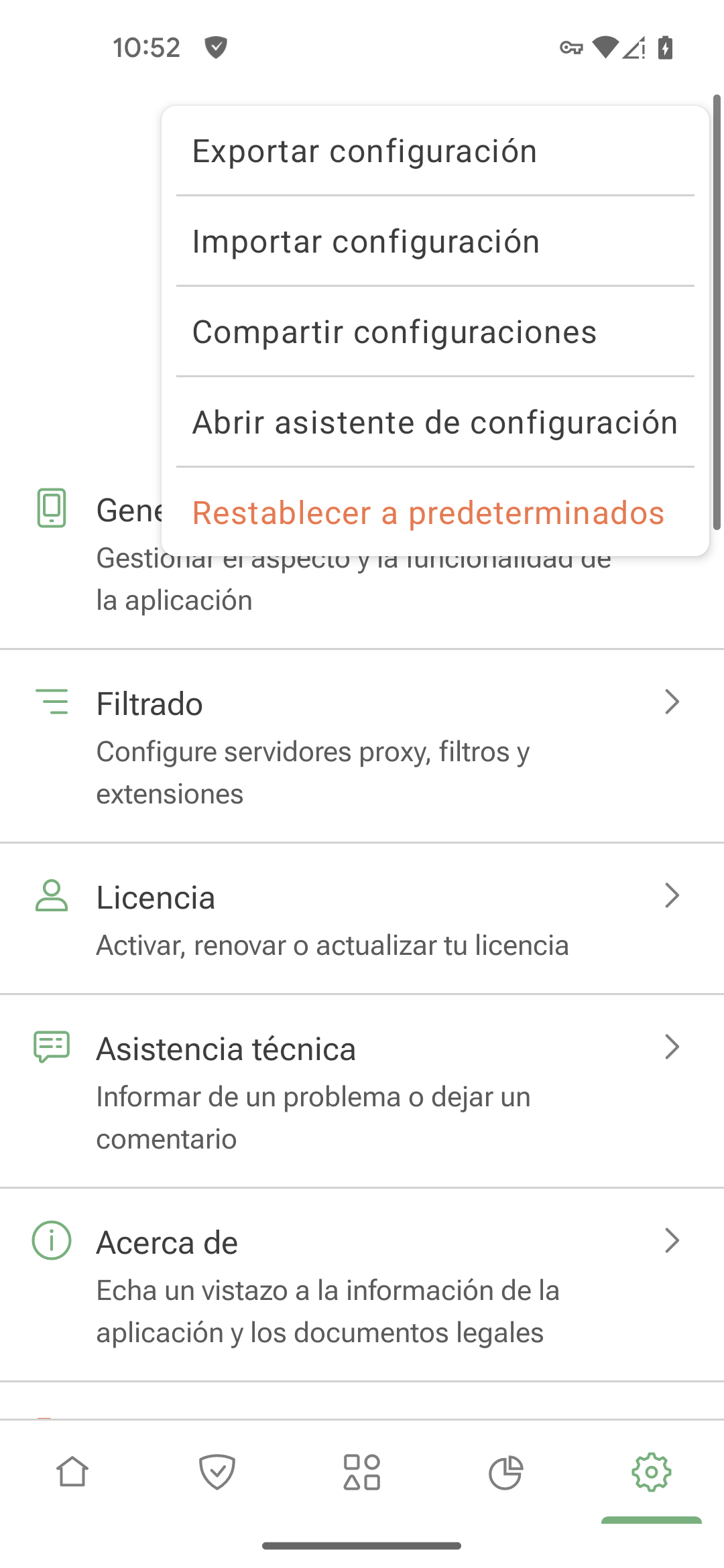724x1568 pixels.
Task: Open the Acerca de row
Action: tap(362, 1285)
